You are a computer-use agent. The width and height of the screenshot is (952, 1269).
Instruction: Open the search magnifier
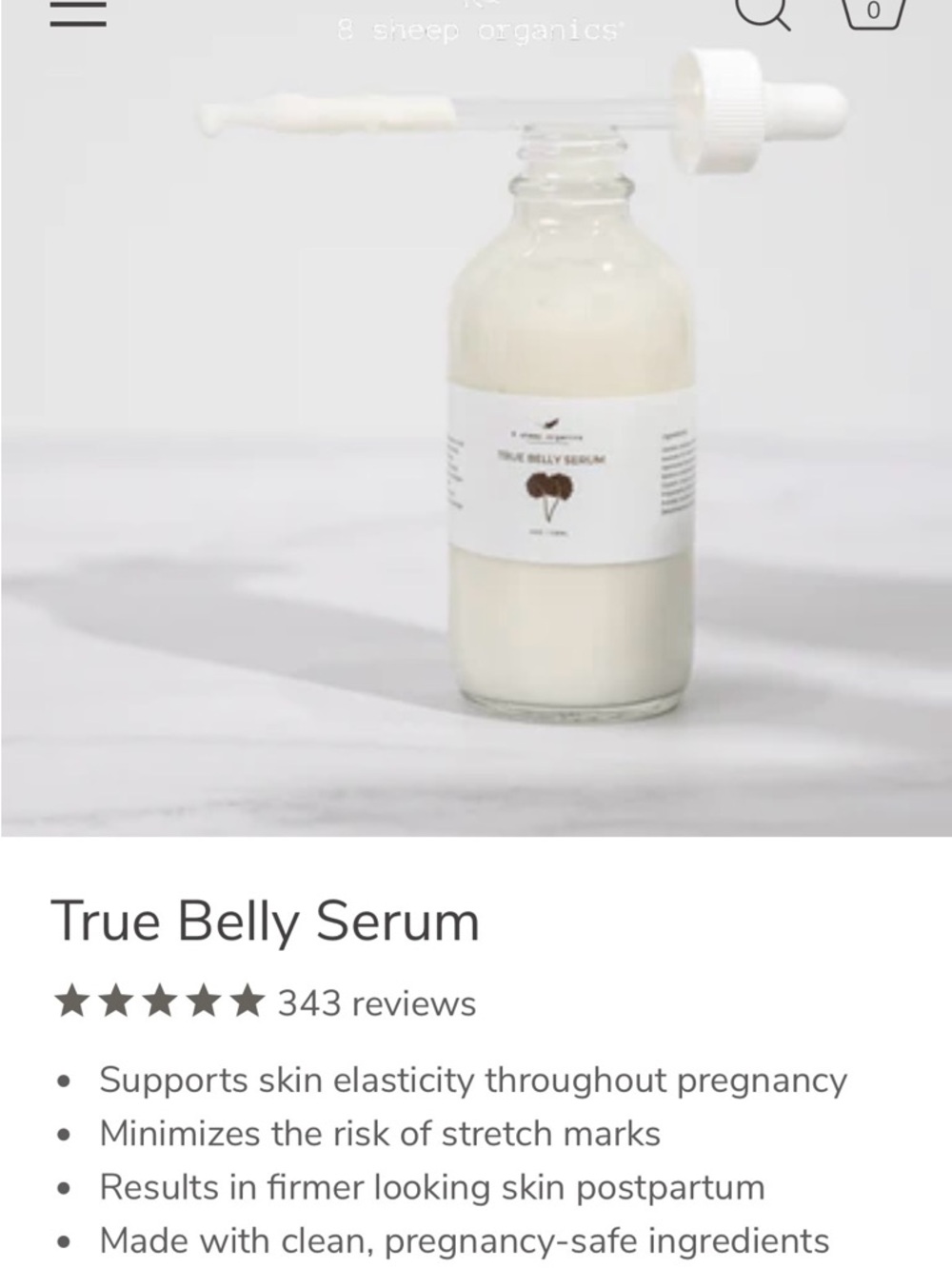click(764, 11)
